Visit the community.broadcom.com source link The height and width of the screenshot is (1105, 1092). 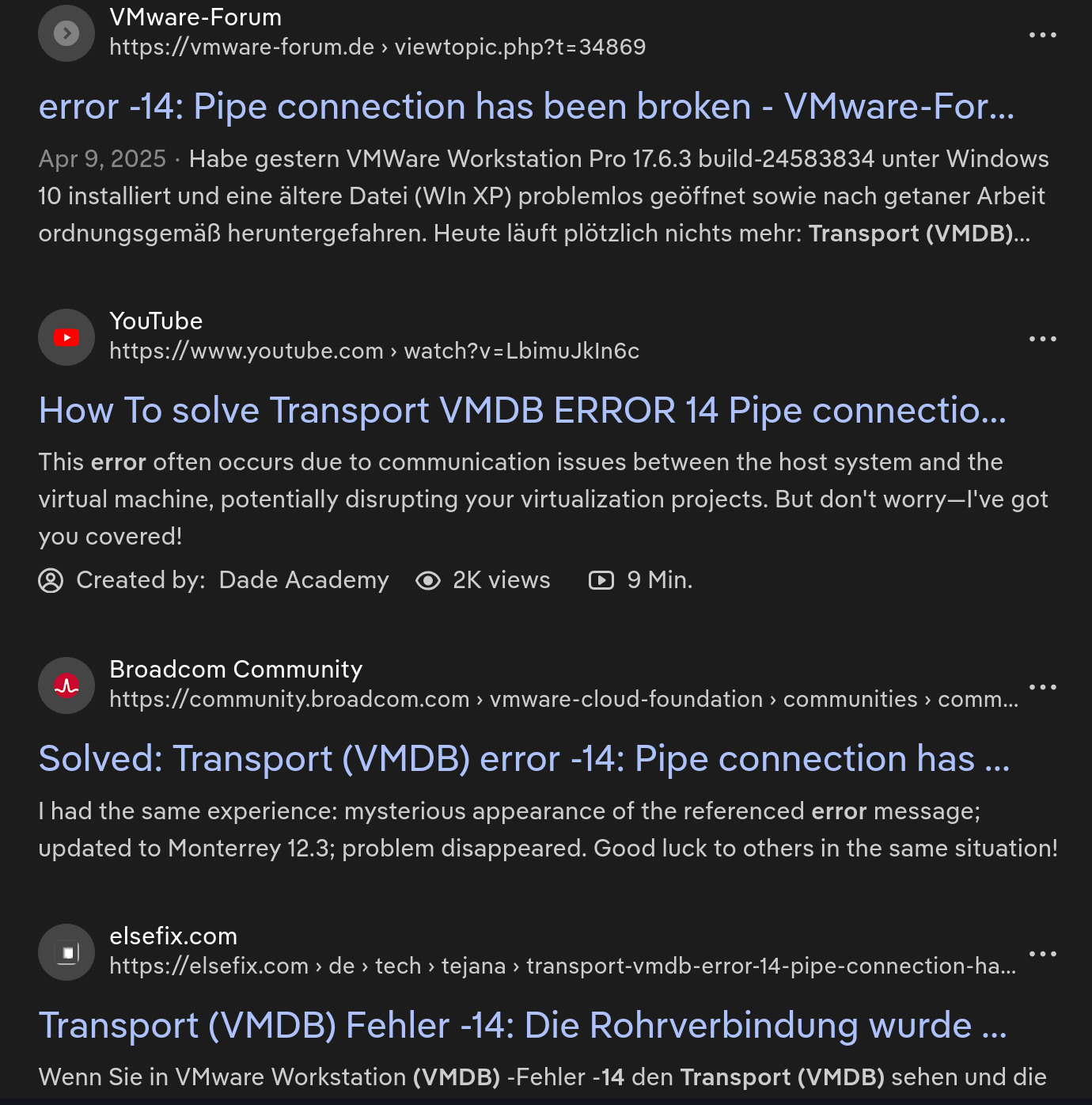(x=563, y=700)
